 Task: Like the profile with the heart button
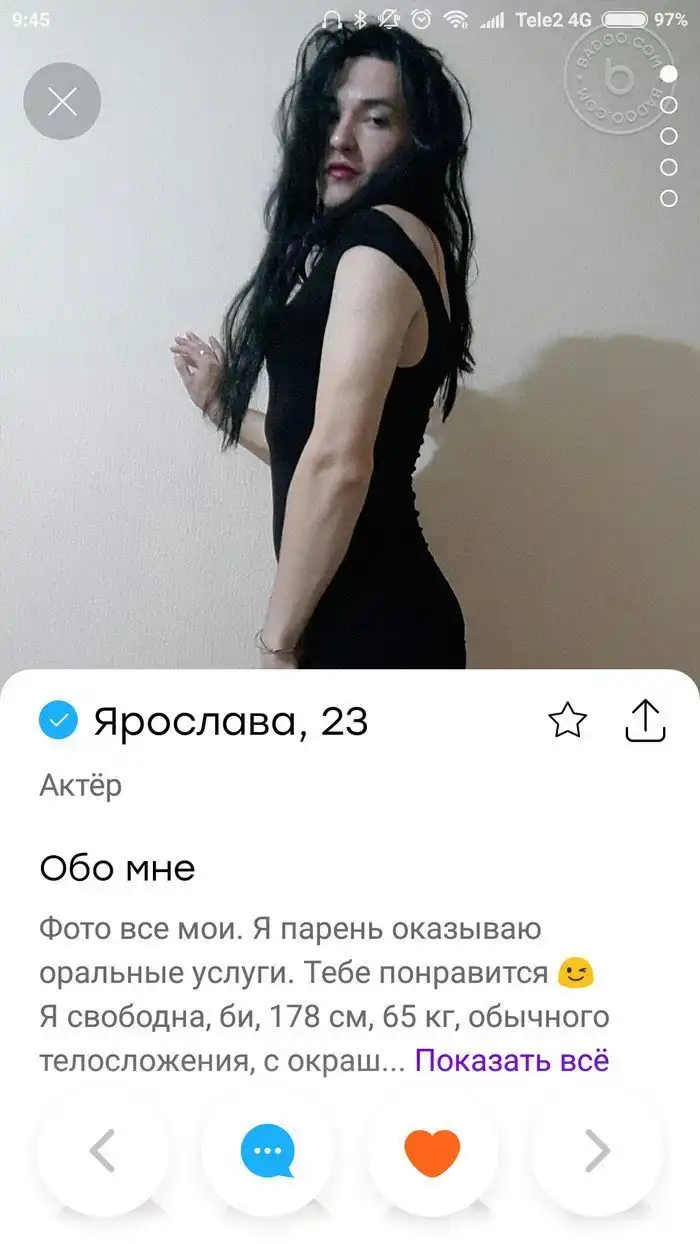(432, 1151)
